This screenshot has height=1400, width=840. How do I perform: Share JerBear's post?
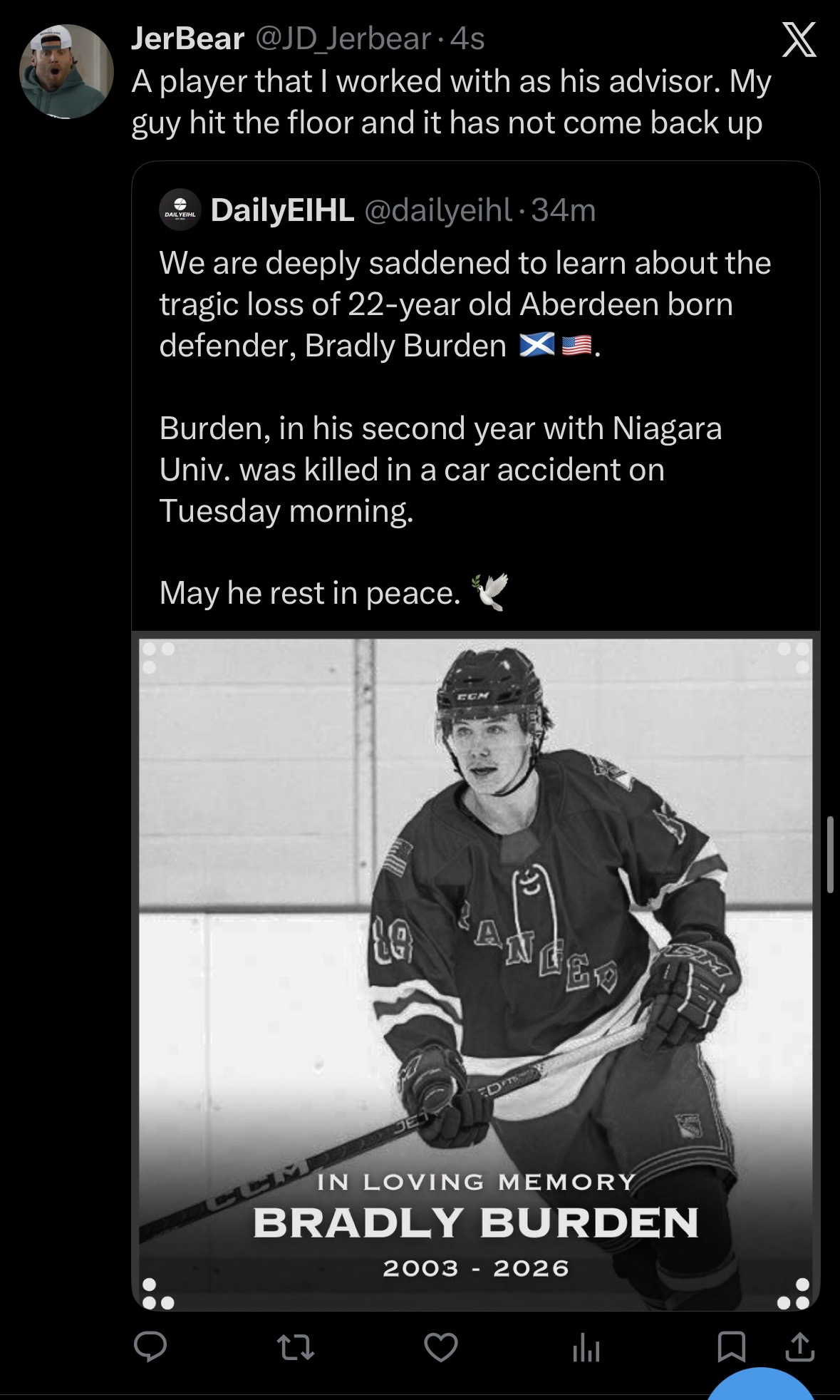799,1348
